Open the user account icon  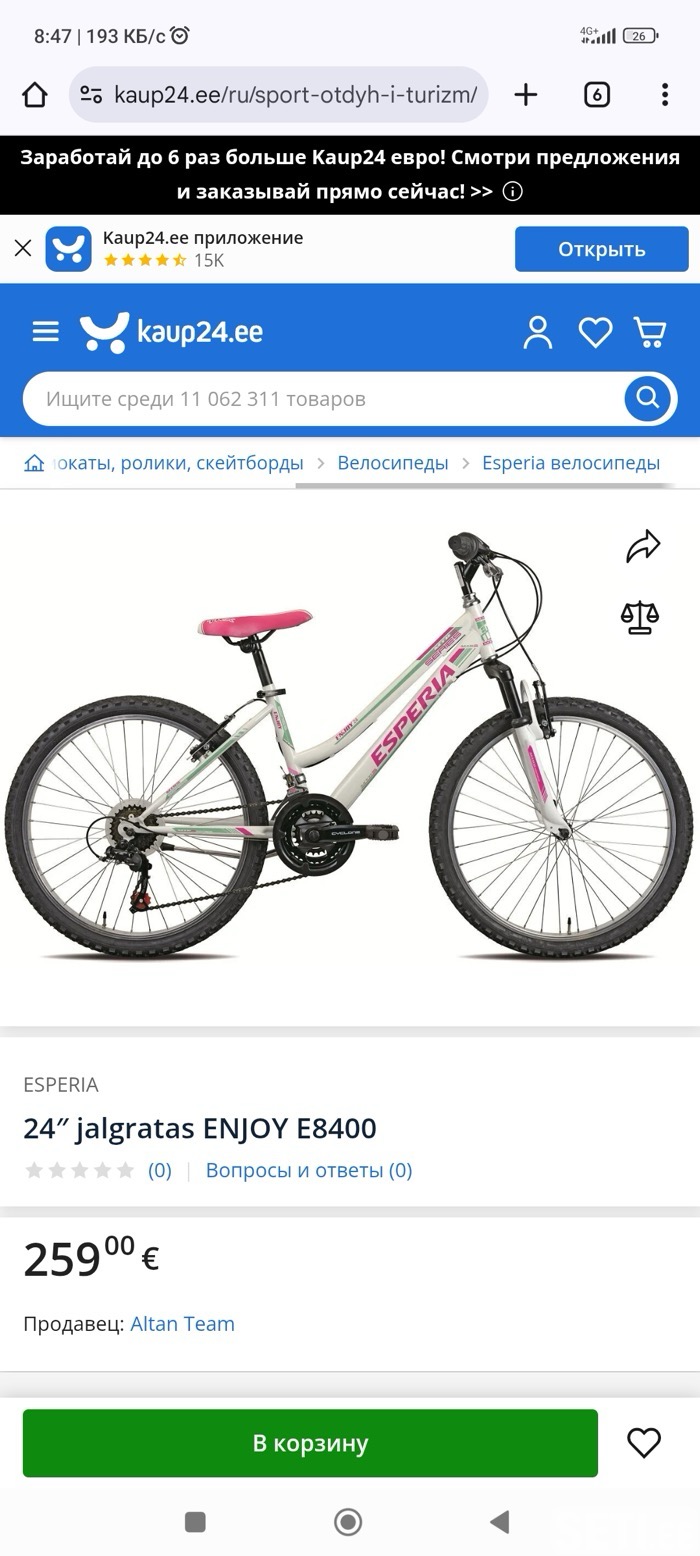click(x=538, y=332)
